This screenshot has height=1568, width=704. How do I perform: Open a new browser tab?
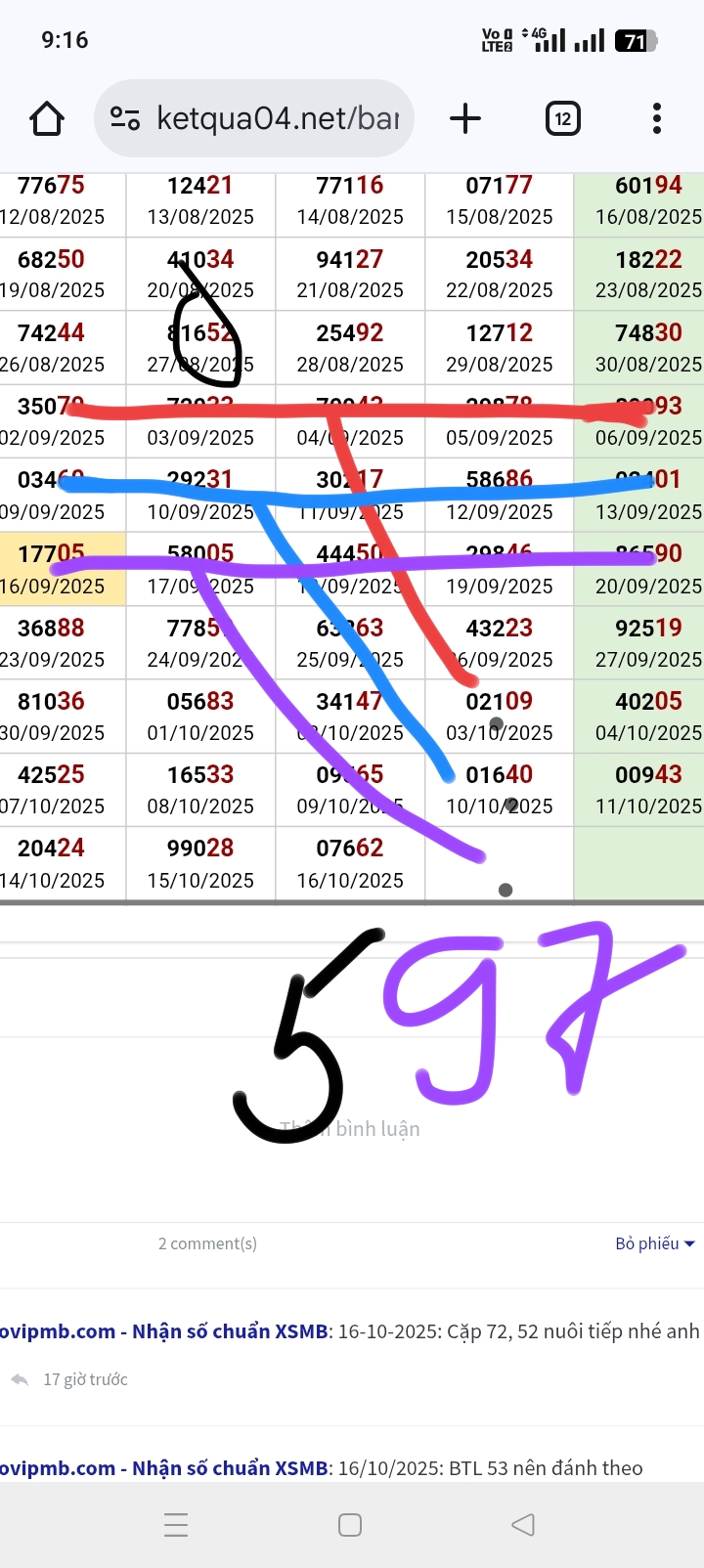point(465,119)
